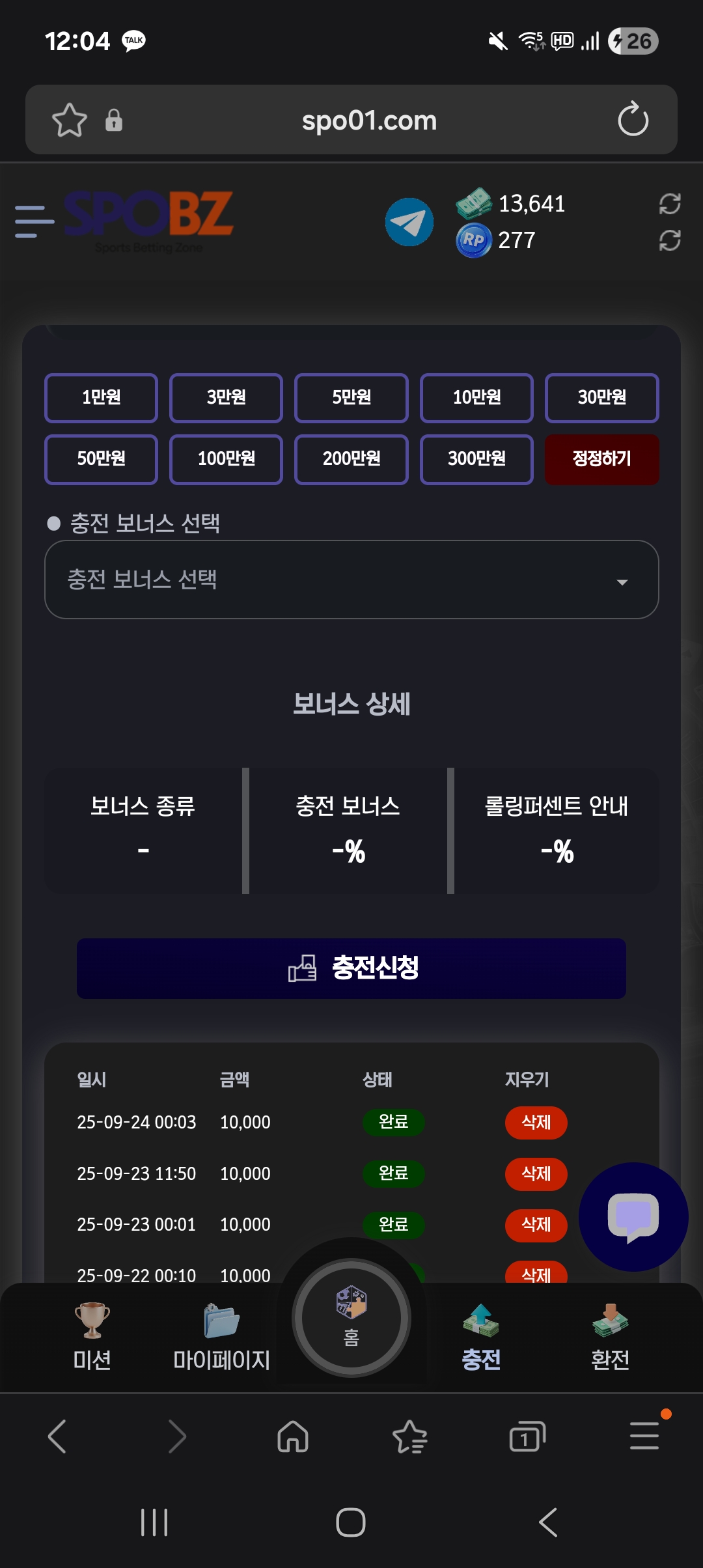The height and width of the screenshot is (1568, 703).
Task: Select the 10만원 amount button
Action: click(476, 397)
